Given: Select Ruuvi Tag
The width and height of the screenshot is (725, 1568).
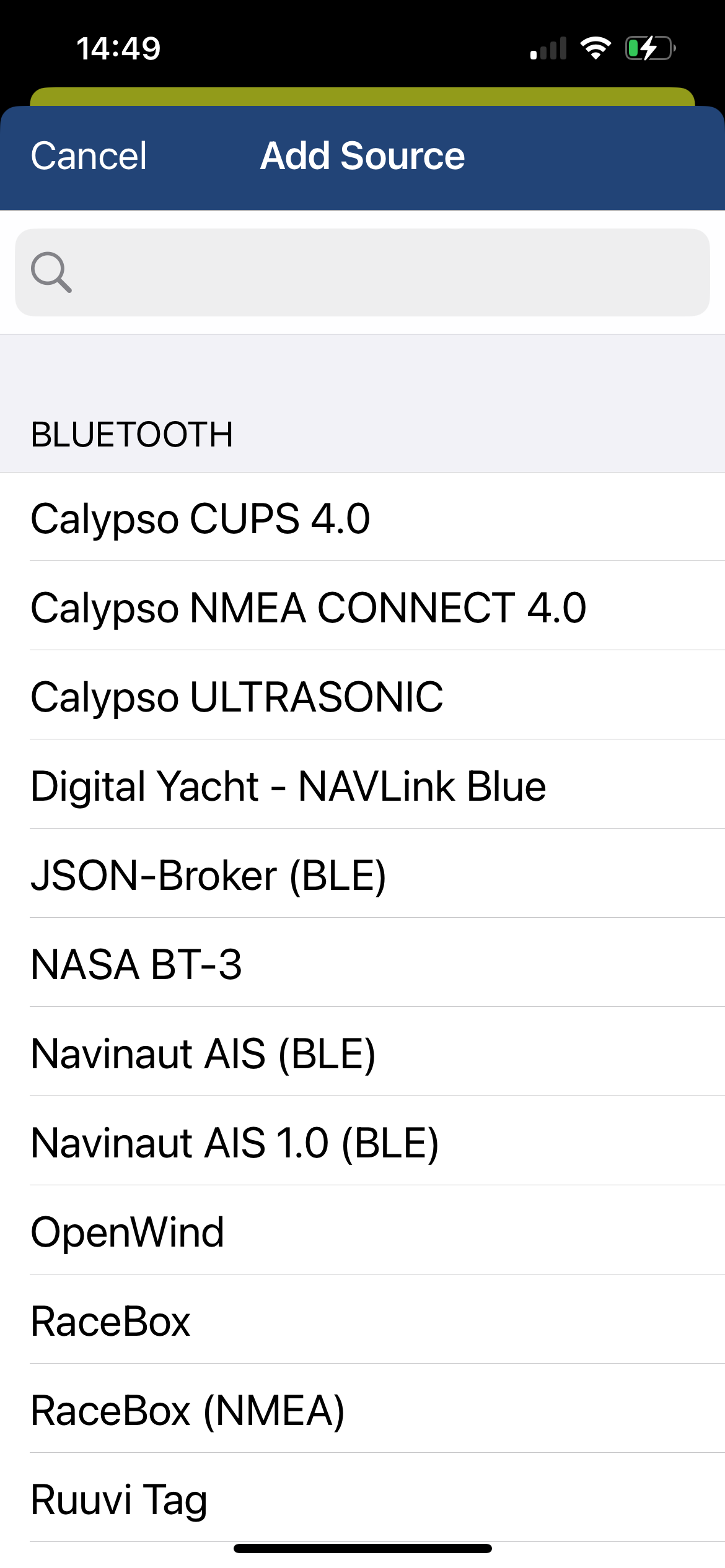Looking at the screenshot, I should pyautogui.click(x=362, y=1498).
